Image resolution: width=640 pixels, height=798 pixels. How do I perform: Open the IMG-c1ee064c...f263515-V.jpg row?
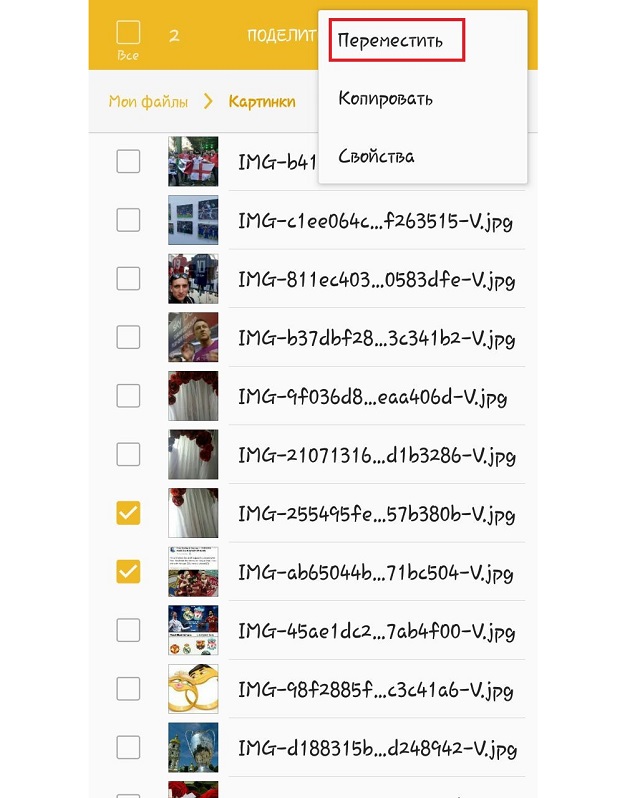[x=375, y=221]
